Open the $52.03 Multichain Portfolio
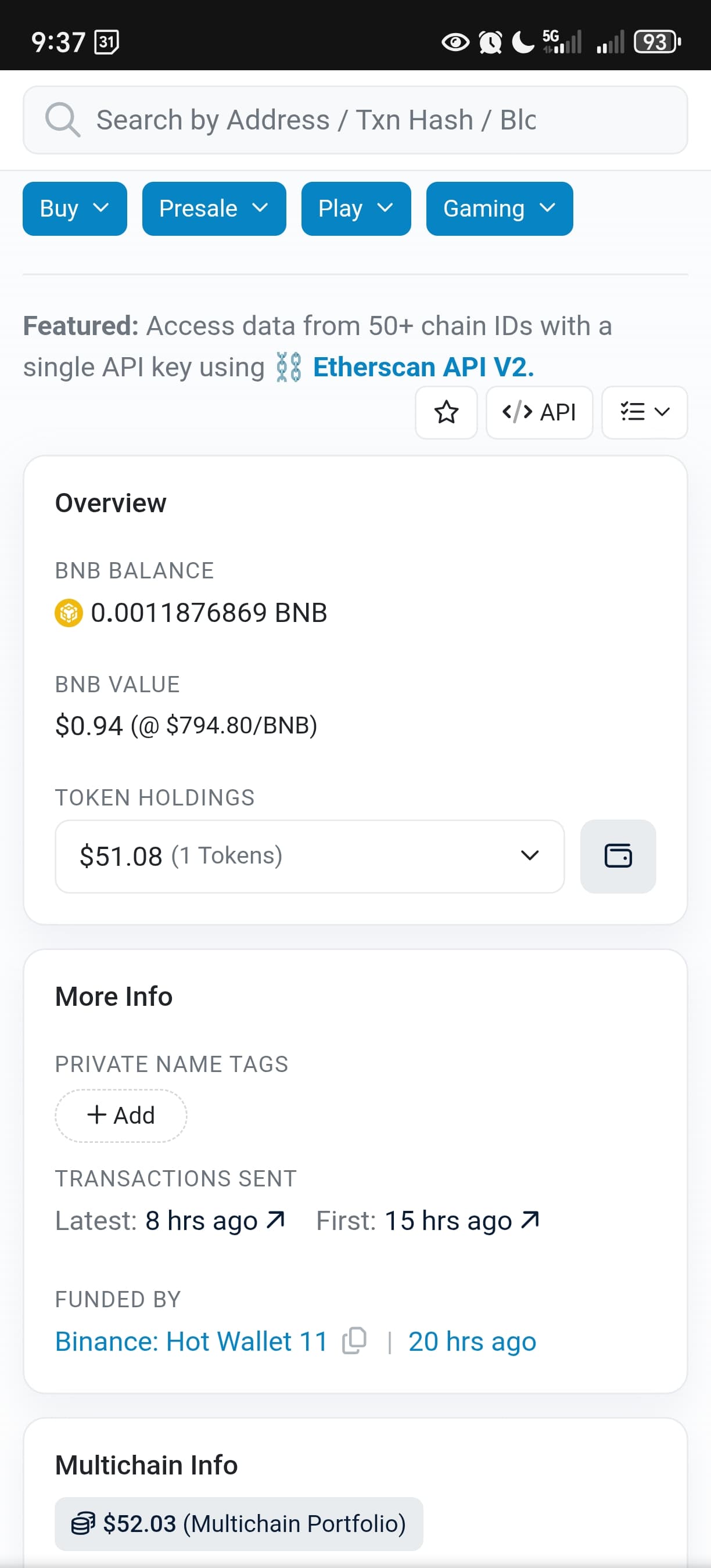 pos(239,1523)
